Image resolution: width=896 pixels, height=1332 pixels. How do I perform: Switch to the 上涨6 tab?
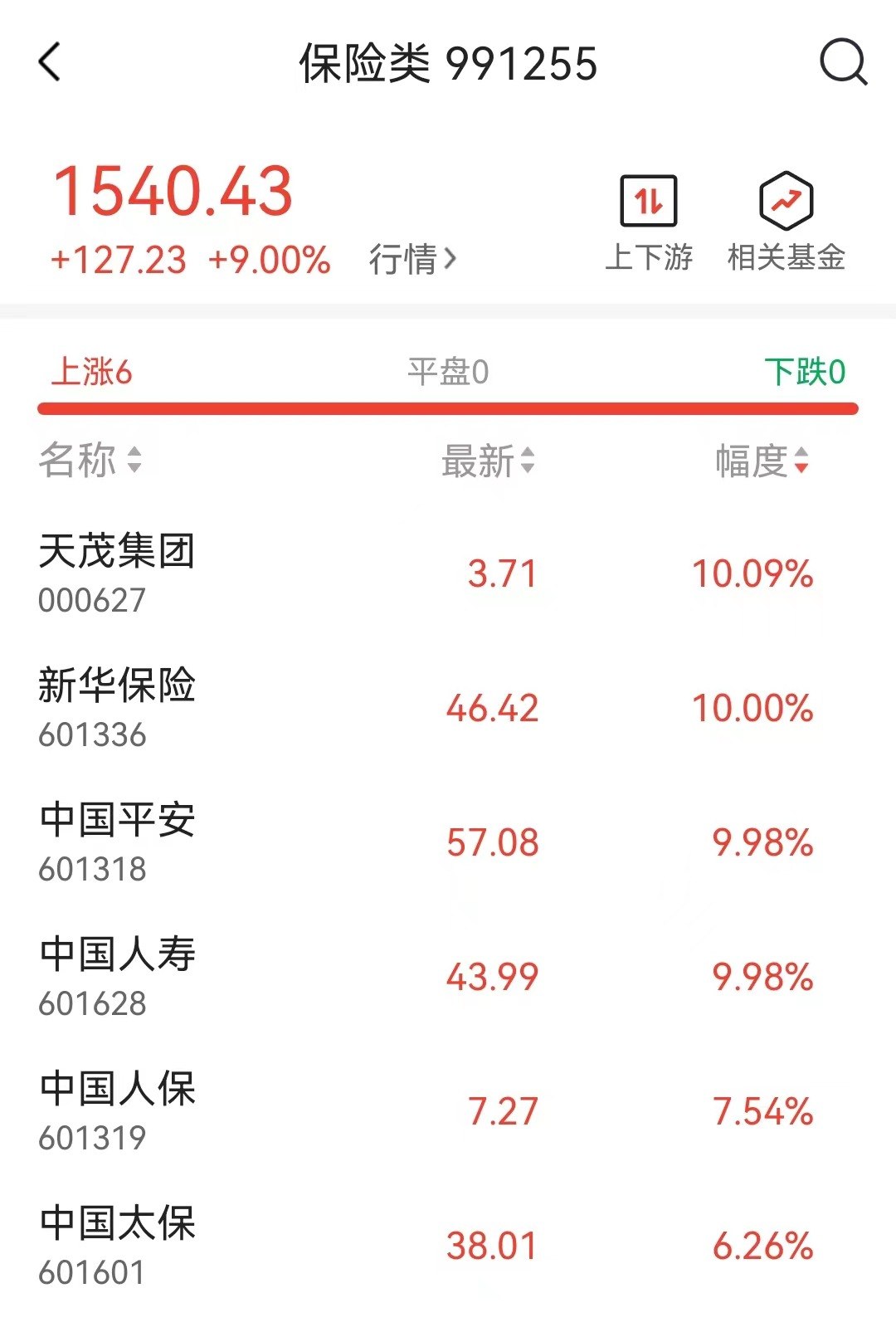tap(92, 372)
